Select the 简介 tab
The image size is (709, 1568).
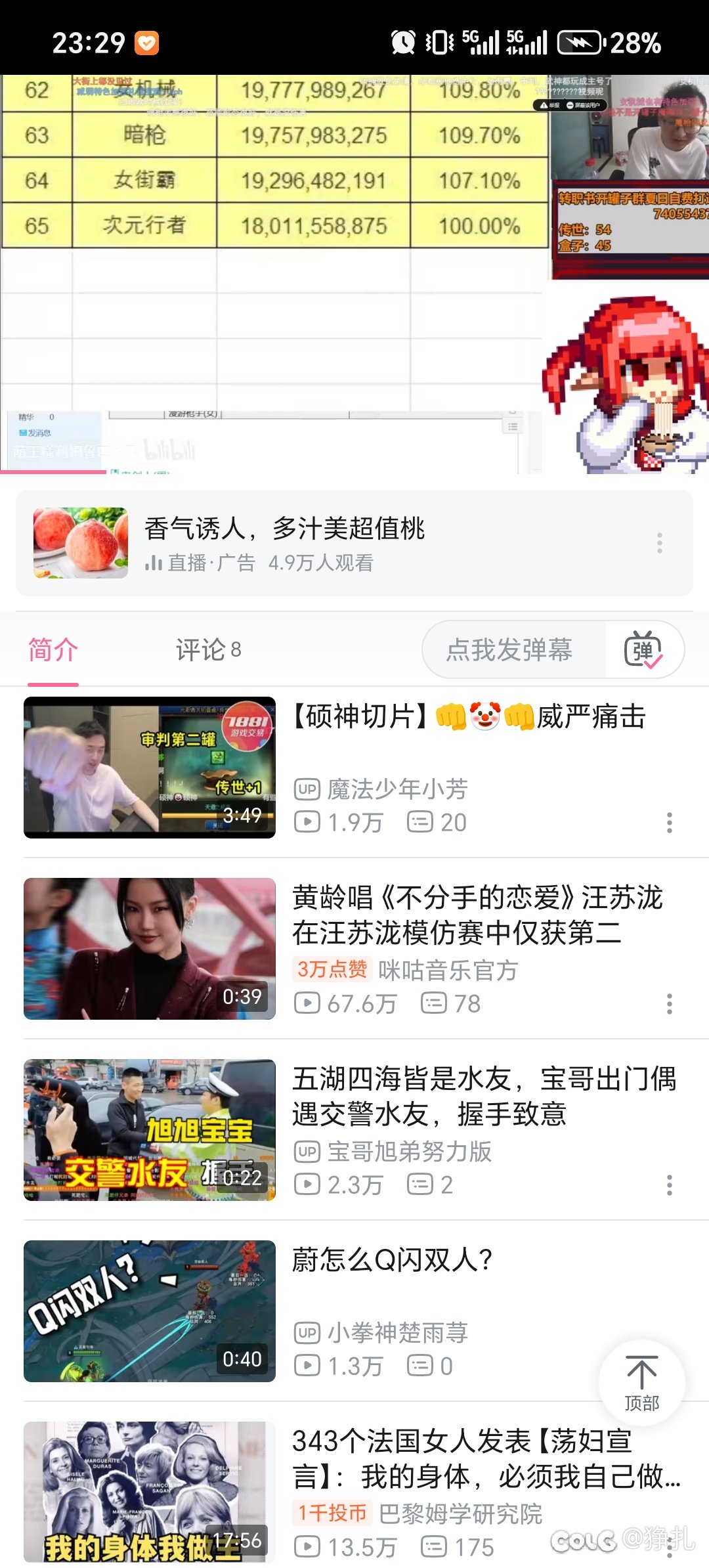click(53, 650)
